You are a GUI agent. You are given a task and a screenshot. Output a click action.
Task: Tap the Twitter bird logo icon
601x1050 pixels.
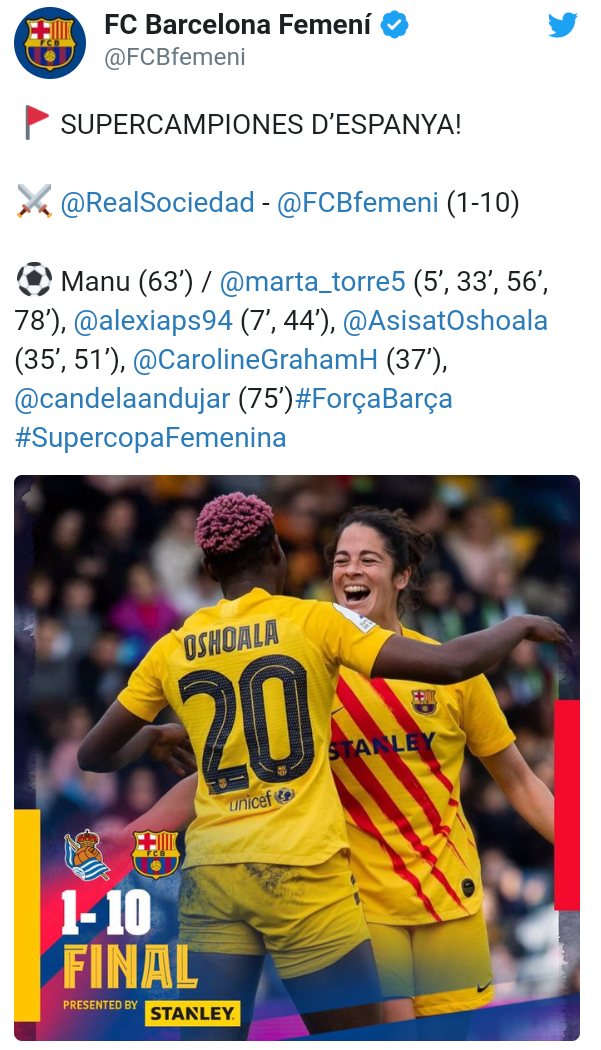click(x=562, y=25)
